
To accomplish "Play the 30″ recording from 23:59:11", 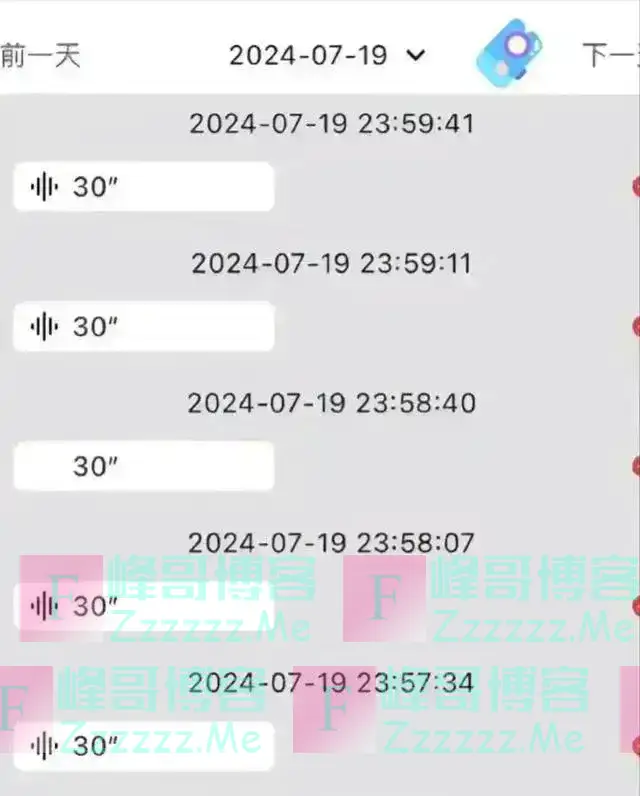I will coord(143,326).
